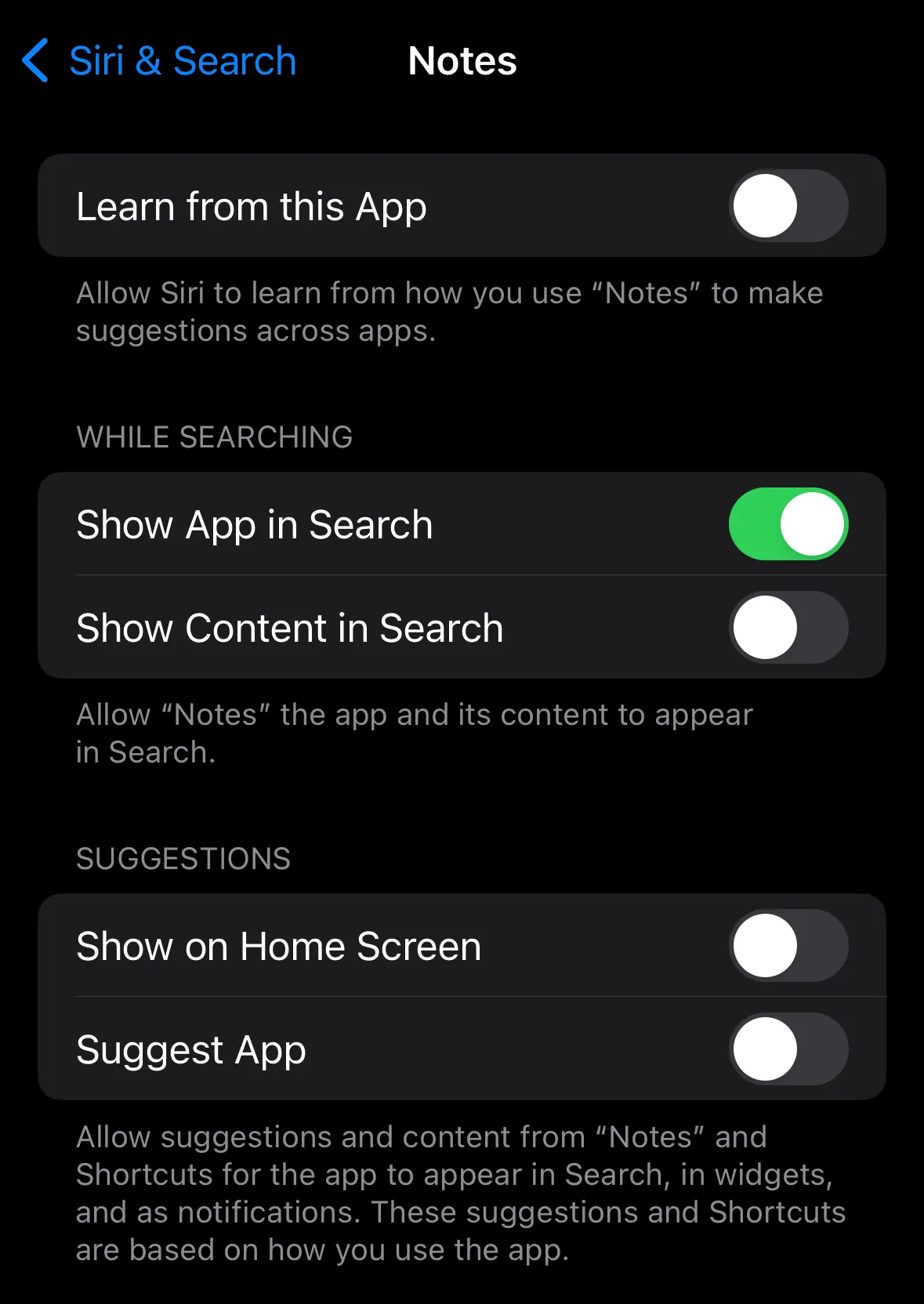Tap the Suggest App row
Screen dimensions: 924x1304
[190, 1049]
